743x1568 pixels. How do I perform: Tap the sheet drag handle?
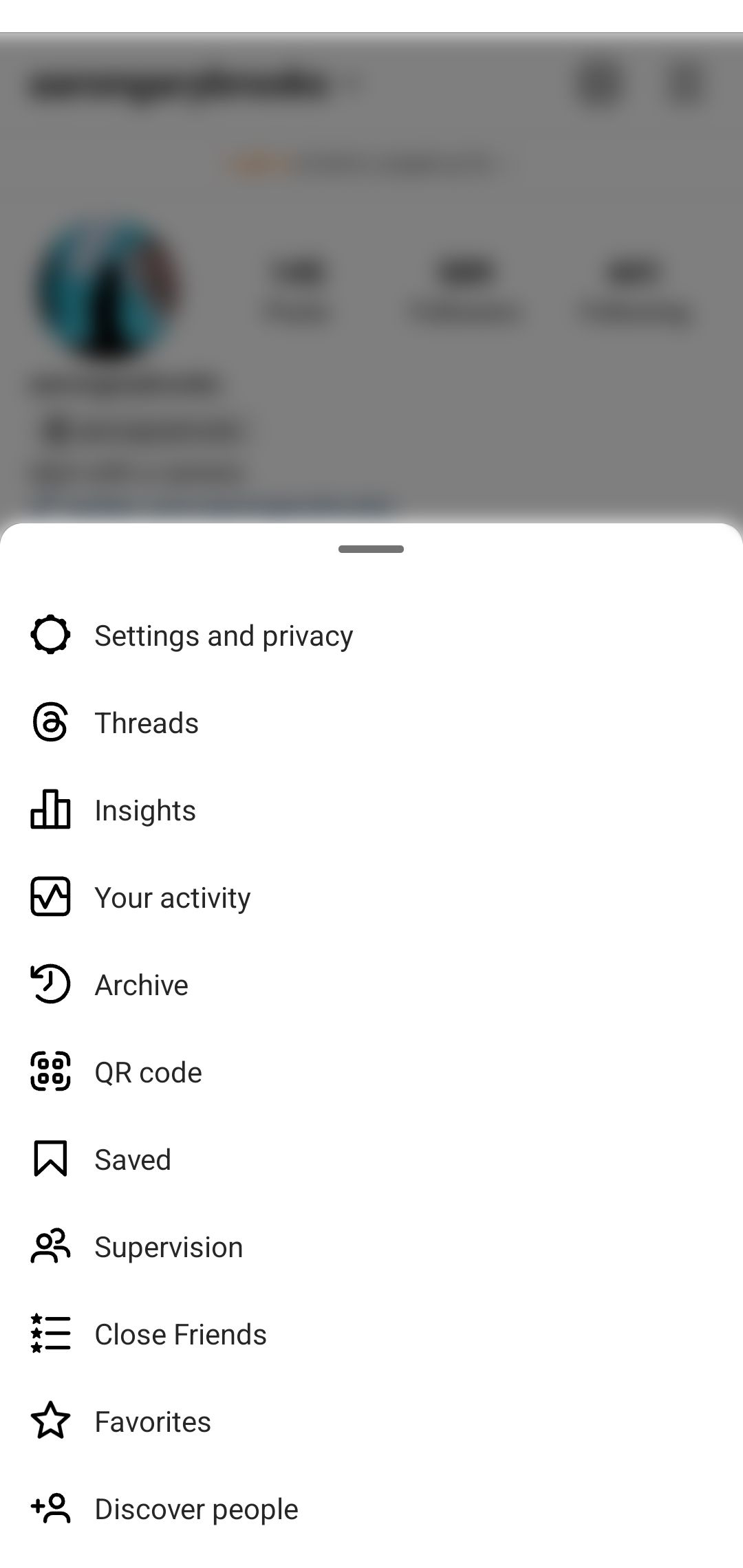[371, 549]
